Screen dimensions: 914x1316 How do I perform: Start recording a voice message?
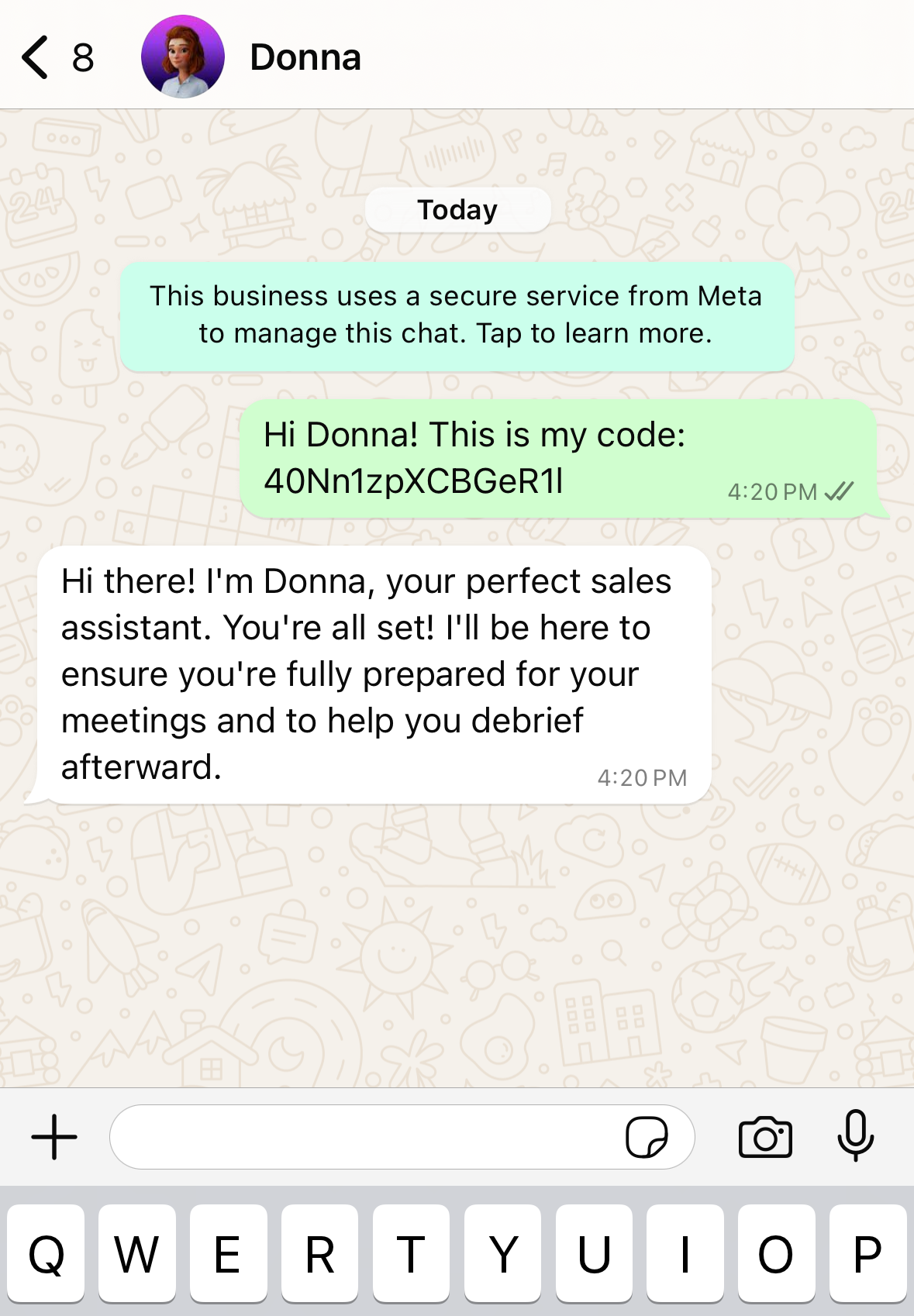[x=856, y=1135]
